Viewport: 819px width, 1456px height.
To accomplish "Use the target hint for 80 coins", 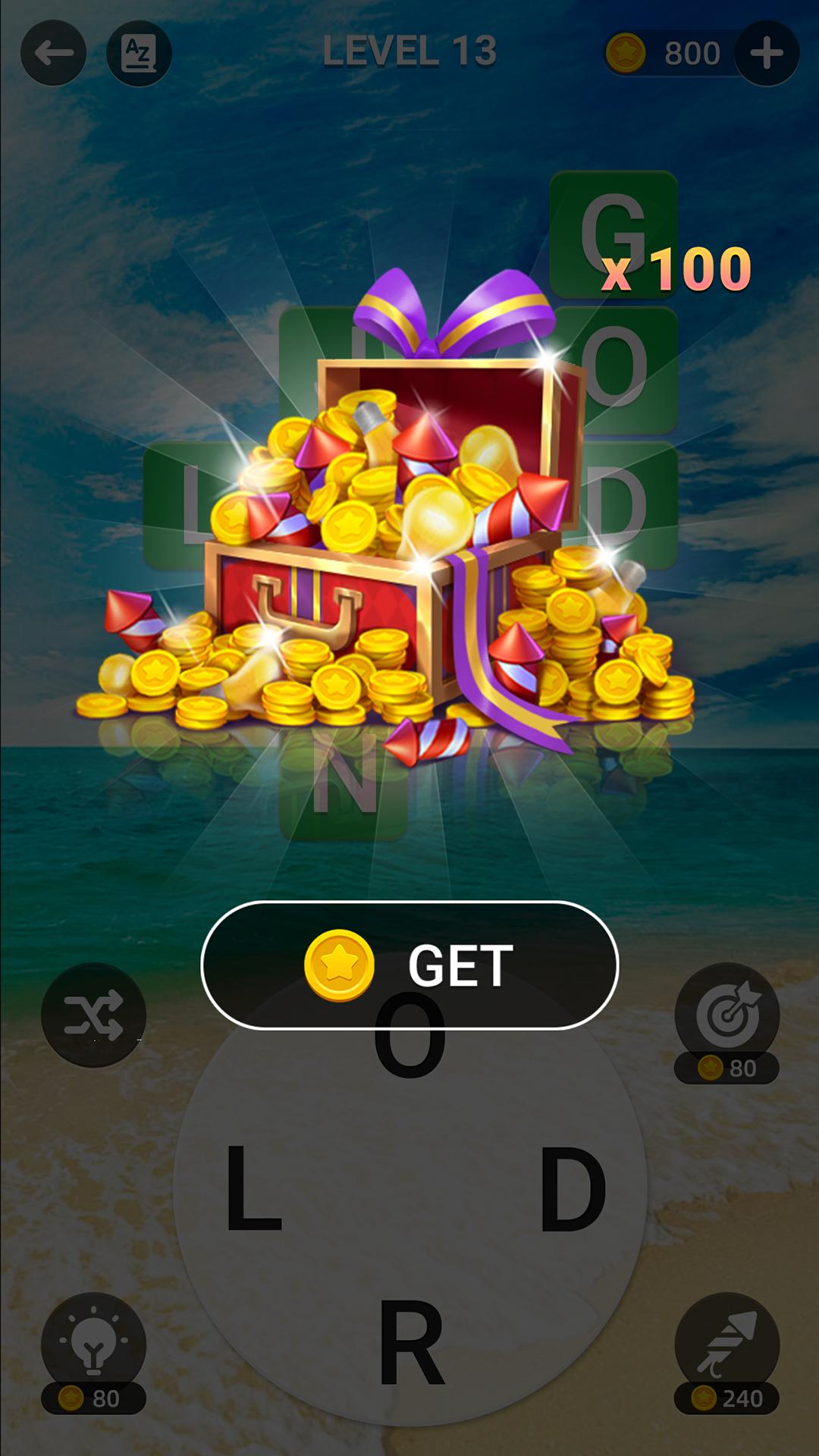I will point(726,1022).
